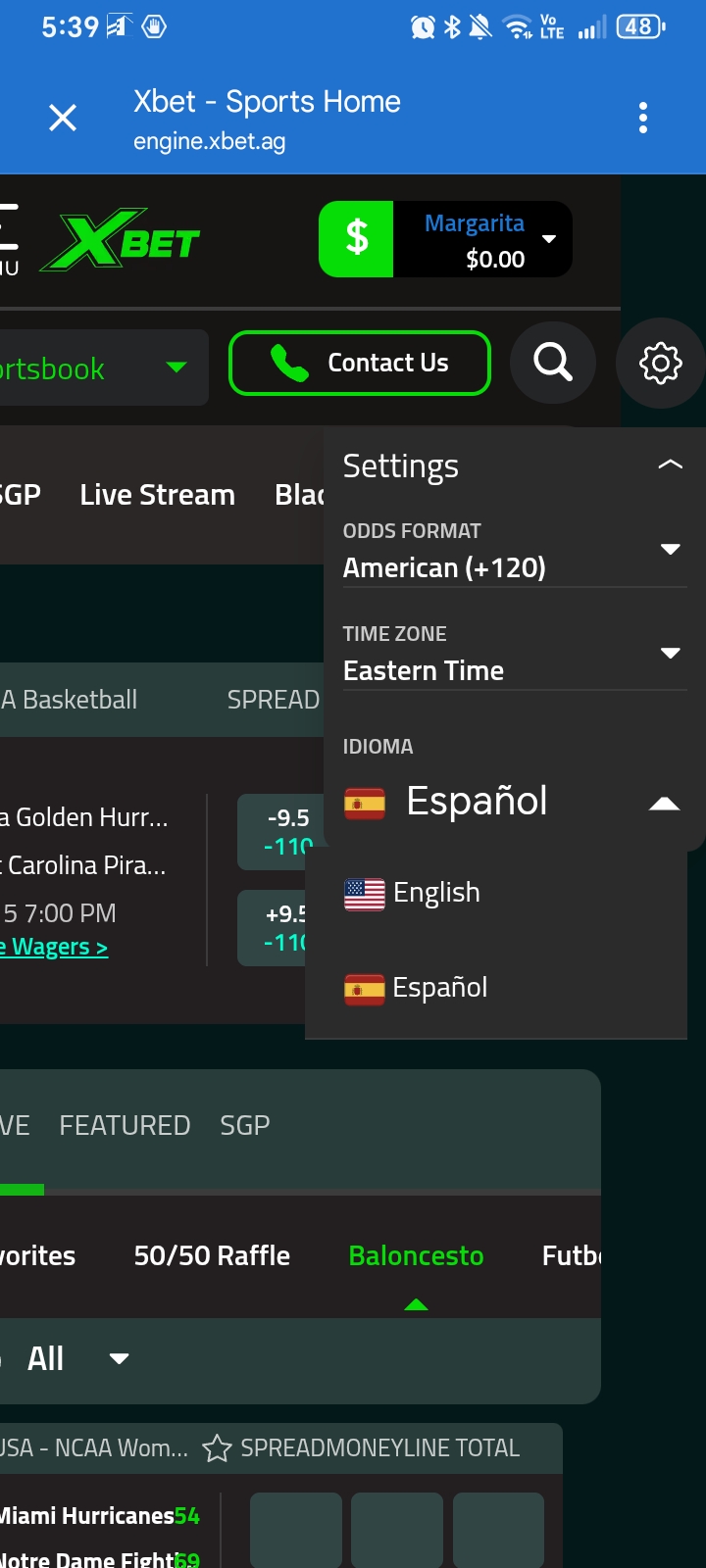Choose Español in the language list
The width and height of the screenshot is (706, 1568).
(x=439, y=988)
